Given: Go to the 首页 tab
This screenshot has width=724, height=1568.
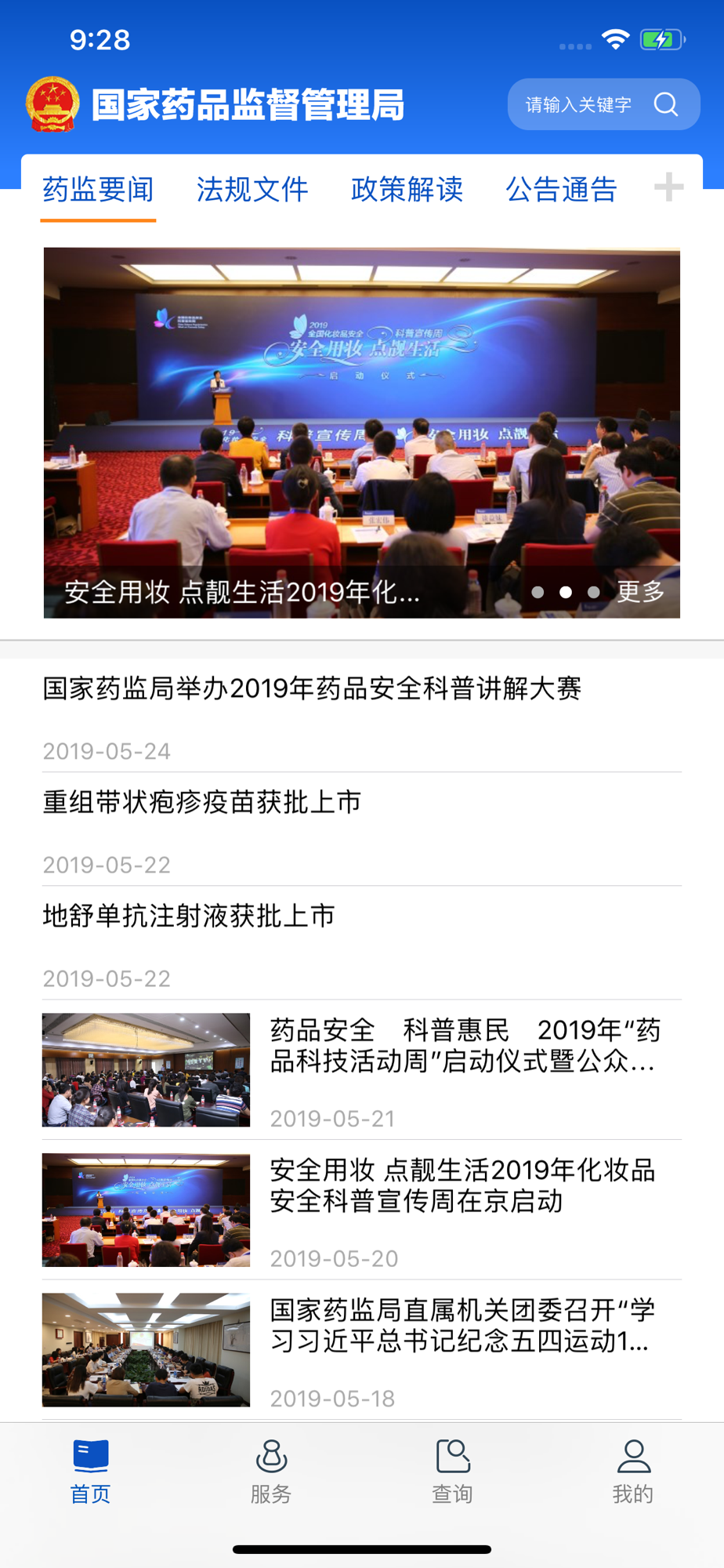Looking at the screenshot, I should click(91, 1472).
